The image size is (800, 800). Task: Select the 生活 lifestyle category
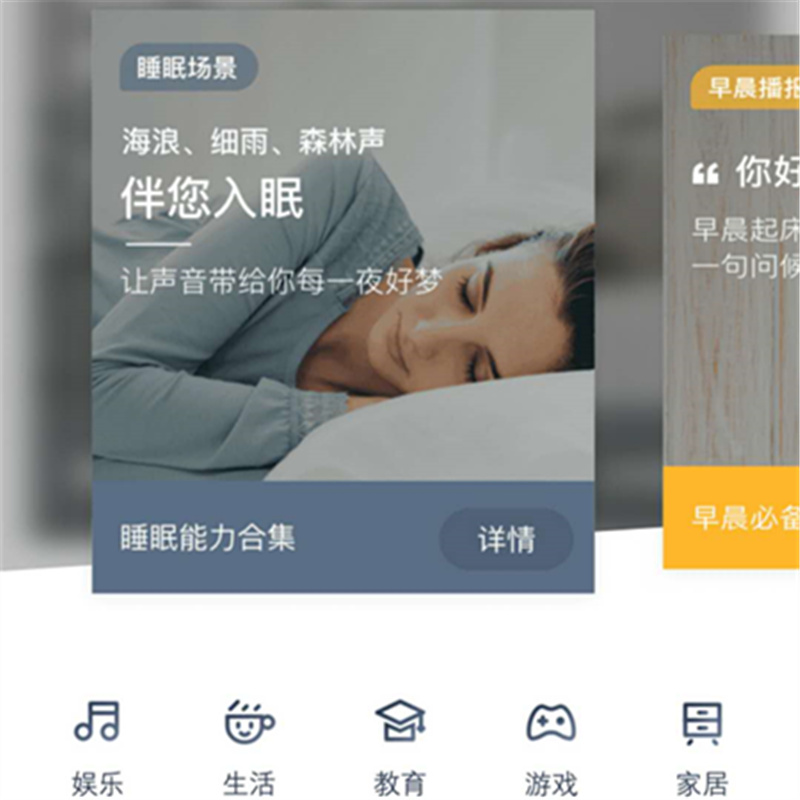tap(249, 743)
